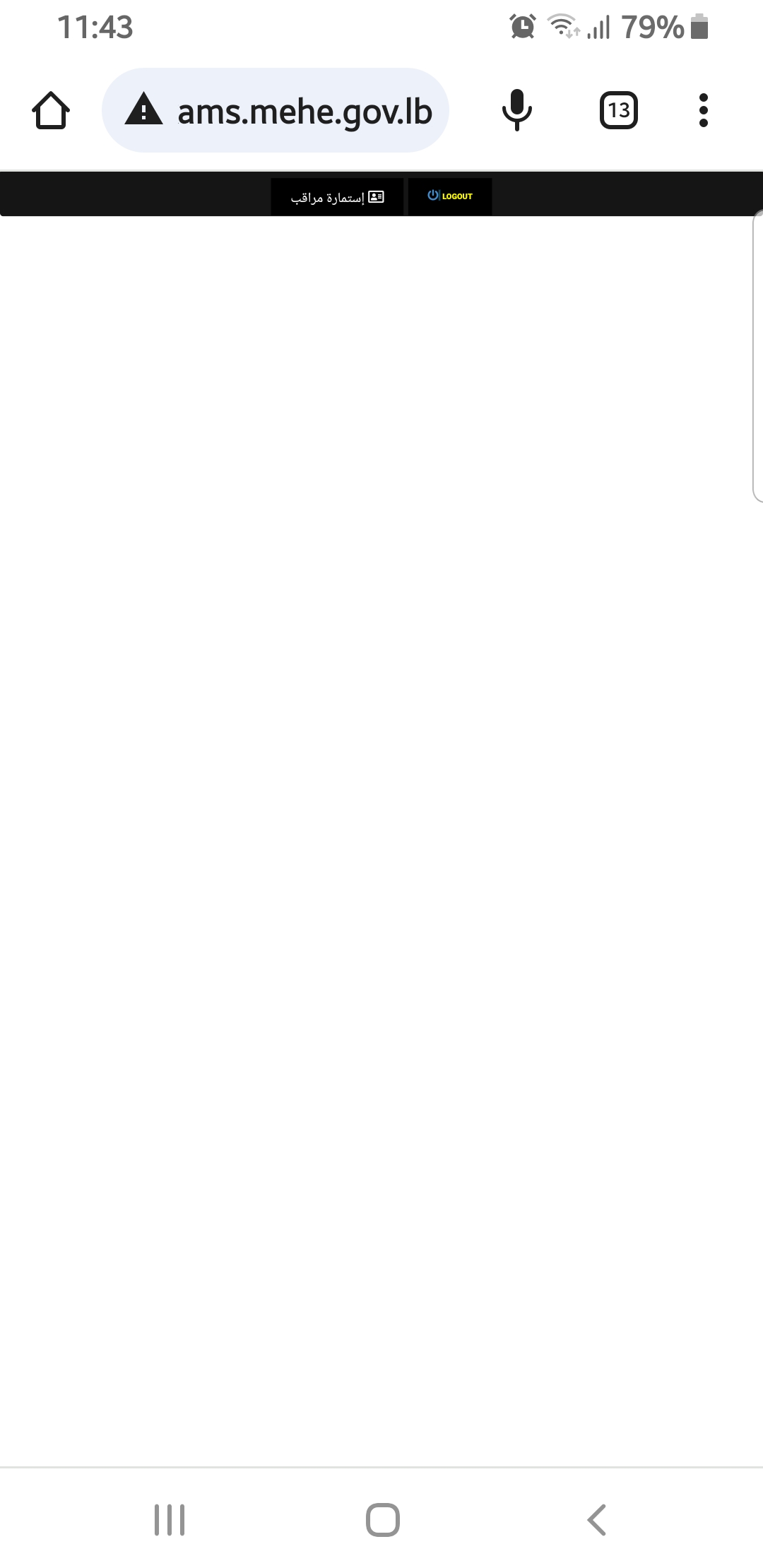Start voice search with the microphone
The height and width of the screenshot is (1568, 763).
(x=516, y=111)
